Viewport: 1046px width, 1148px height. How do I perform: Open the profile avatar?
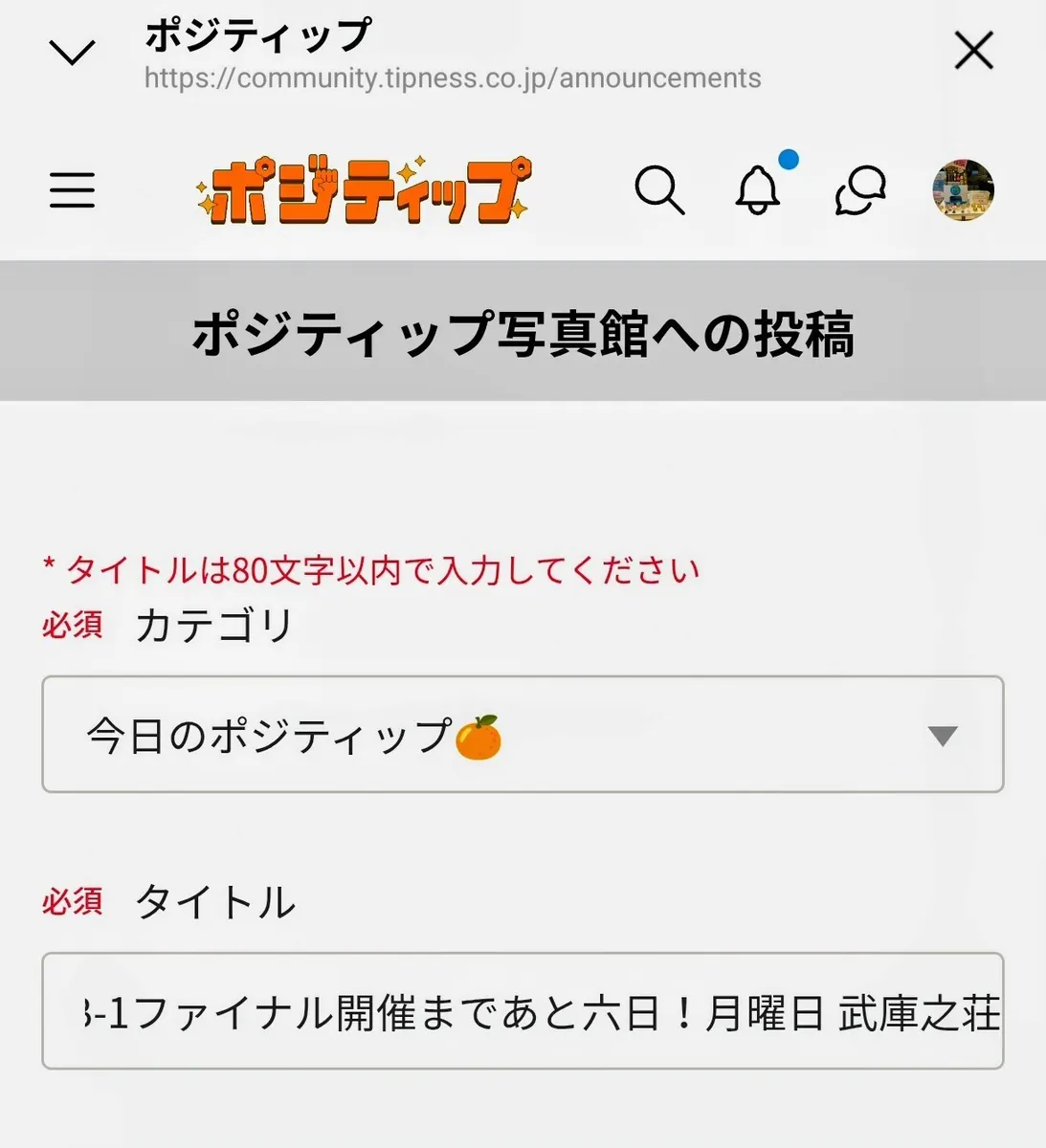pos(963,189)
